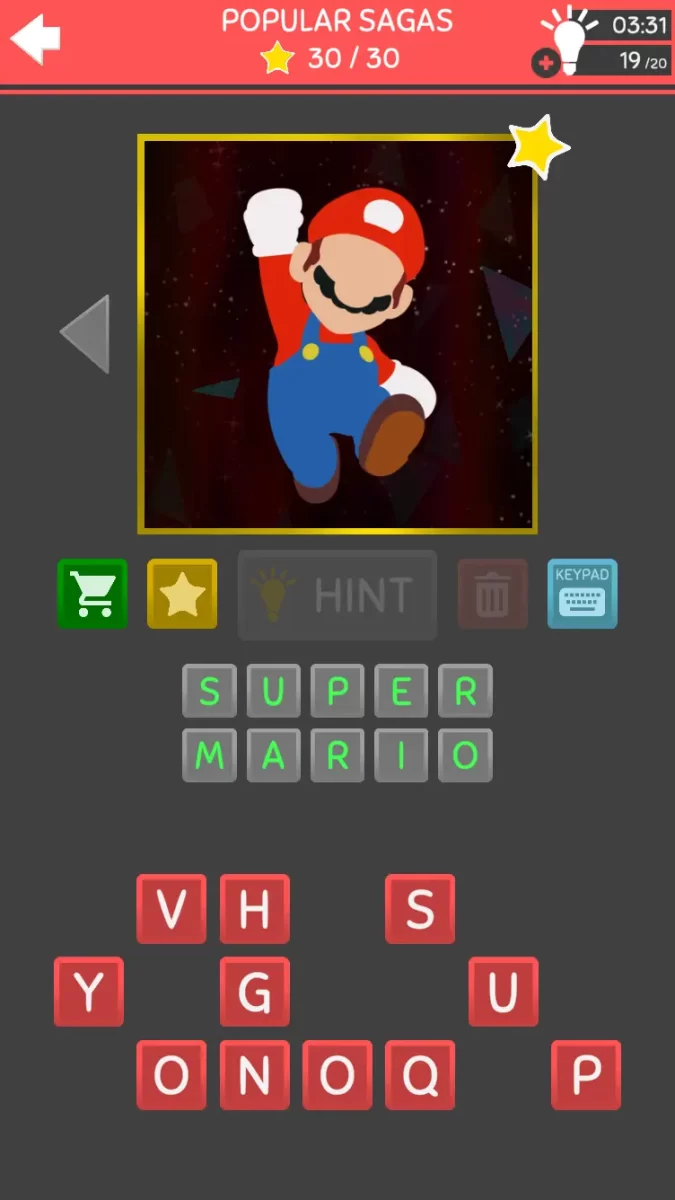This screenshot has height=1200, width=675.
Task: Tap the letter U tile
Action: click(x=503, y=992)
